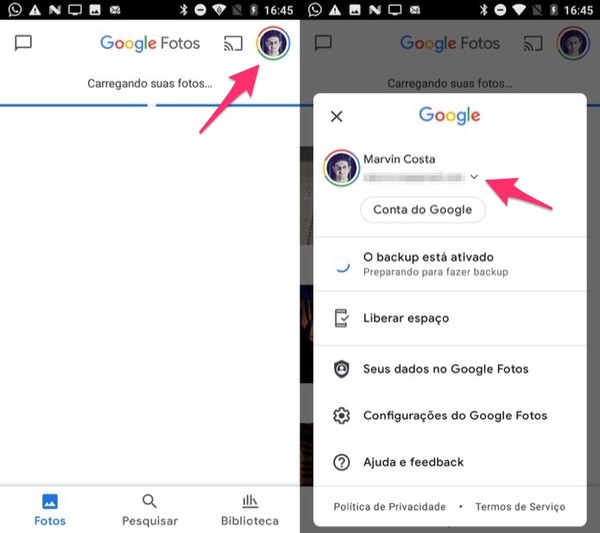Image resolution: width=600 pixels, height=533 pixels.
Task: Tap the cast icon on the loading photos screen
Action: coord(232,44)
